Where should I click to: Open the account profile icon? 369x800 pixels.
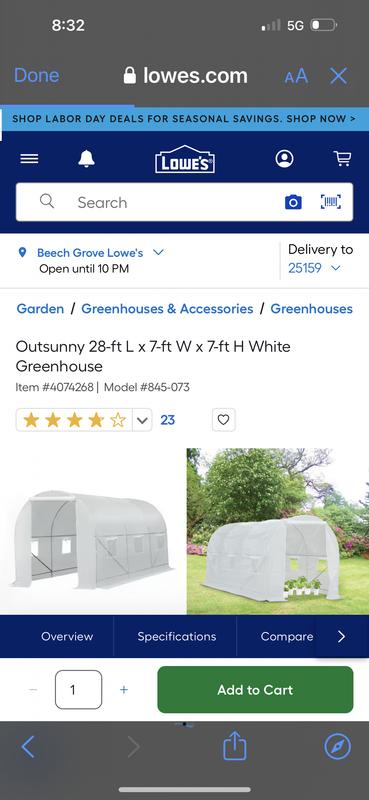click(x=284, y=159)
